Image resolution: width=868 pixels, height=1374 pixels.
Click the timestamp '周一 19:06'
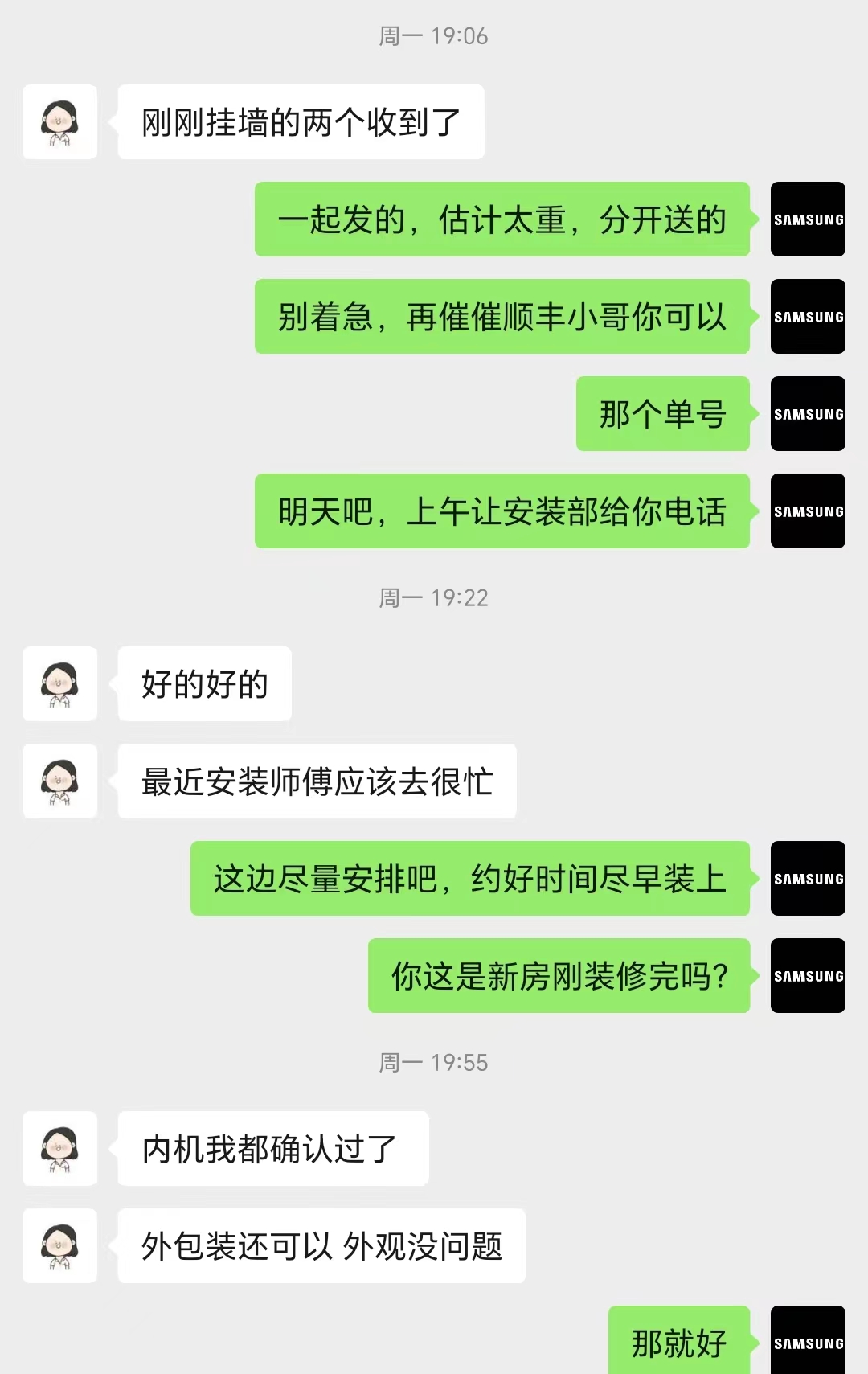click(434, 35)
